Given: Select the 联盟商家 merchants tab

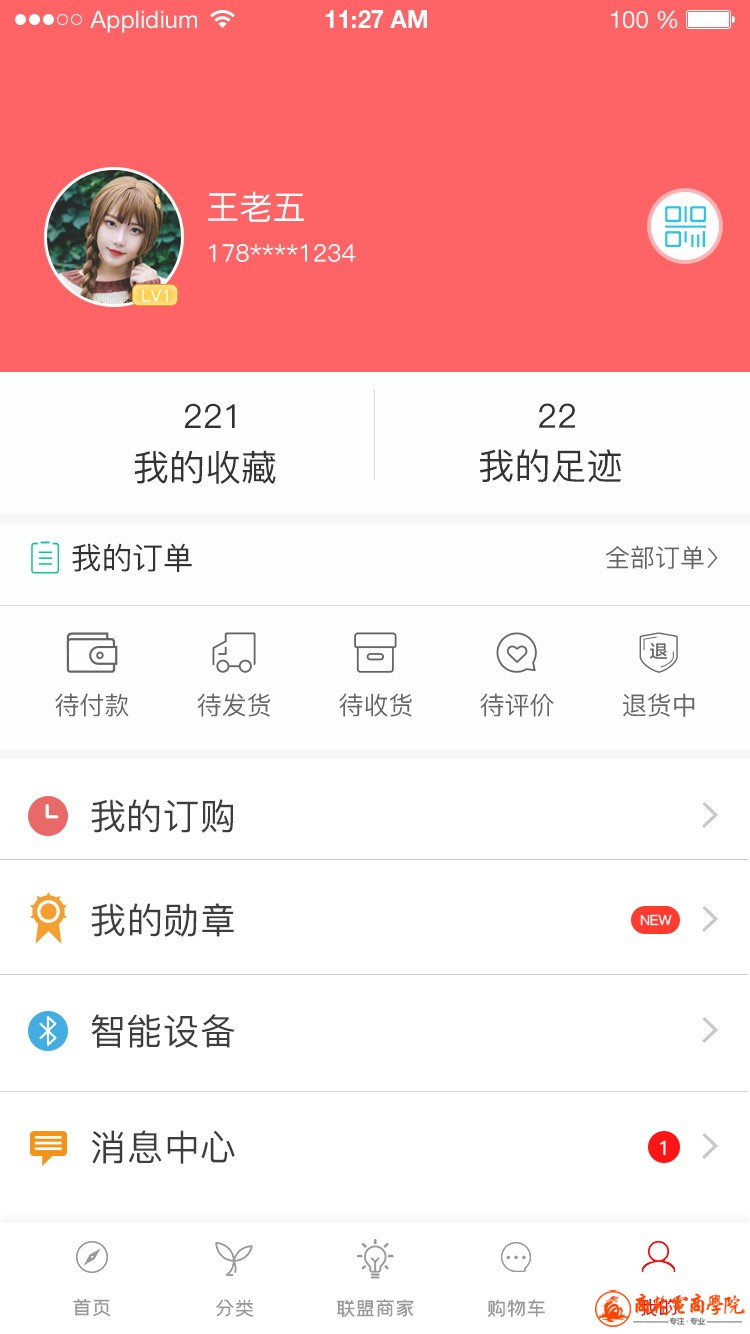Looking at the screenshot, I should 375,1277.
